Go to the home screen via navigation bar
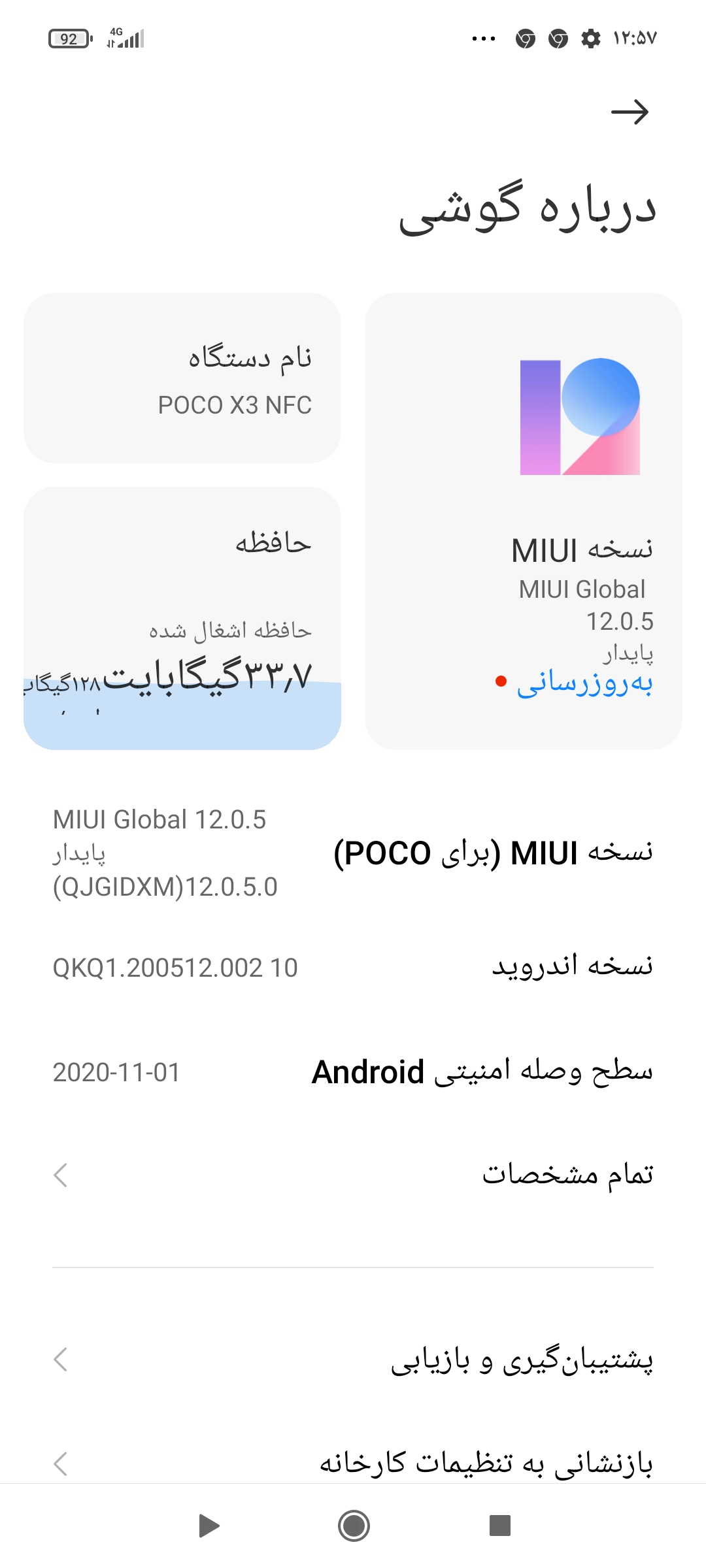The image size is (706, 1568). [x=354, y=1526]
